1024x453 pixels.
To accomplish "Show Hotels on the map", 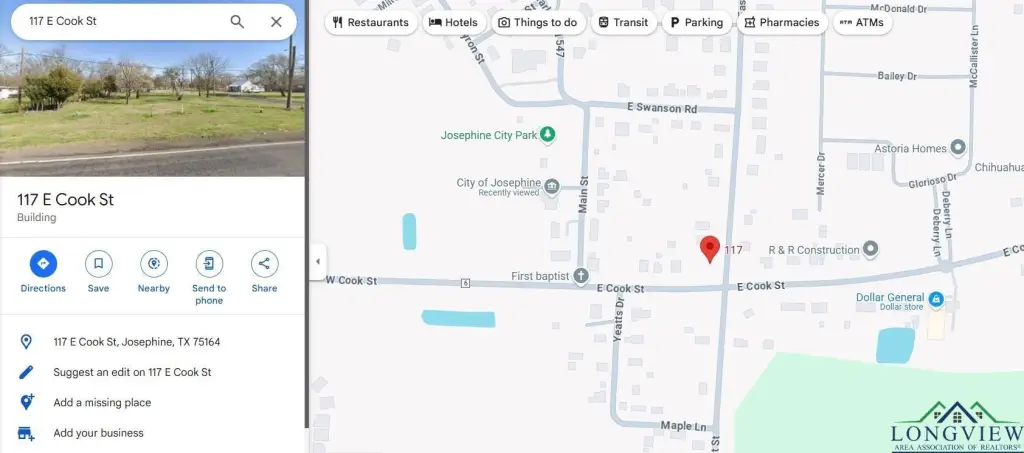I will [453, 22].
